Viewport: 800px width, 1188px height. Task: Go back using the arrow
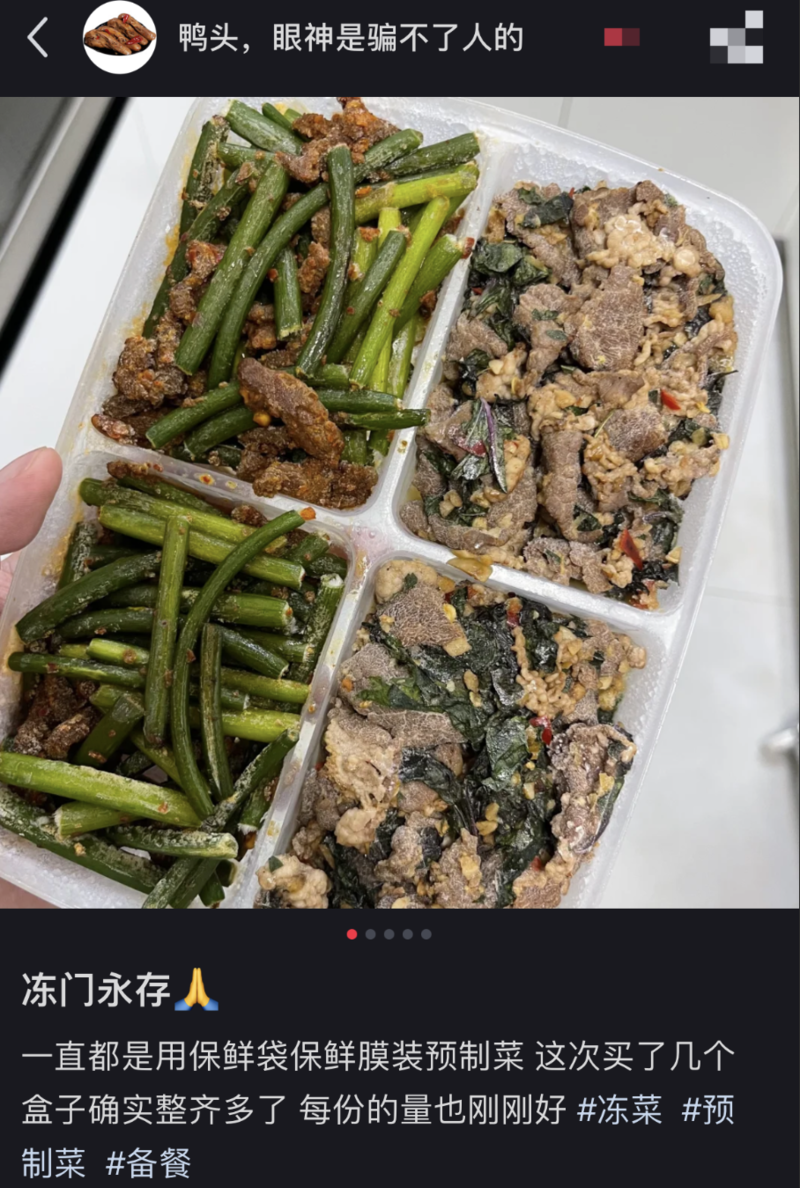click(x=38, y=38)
